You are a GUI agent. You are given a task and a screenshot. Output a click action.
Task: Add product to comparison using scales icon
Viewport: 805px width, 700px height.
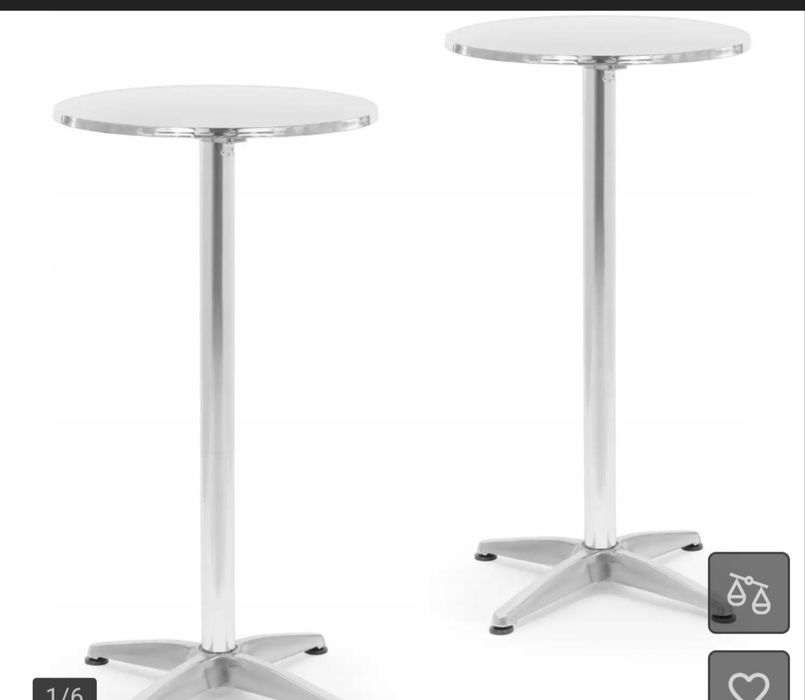click(x=749, y=593)
